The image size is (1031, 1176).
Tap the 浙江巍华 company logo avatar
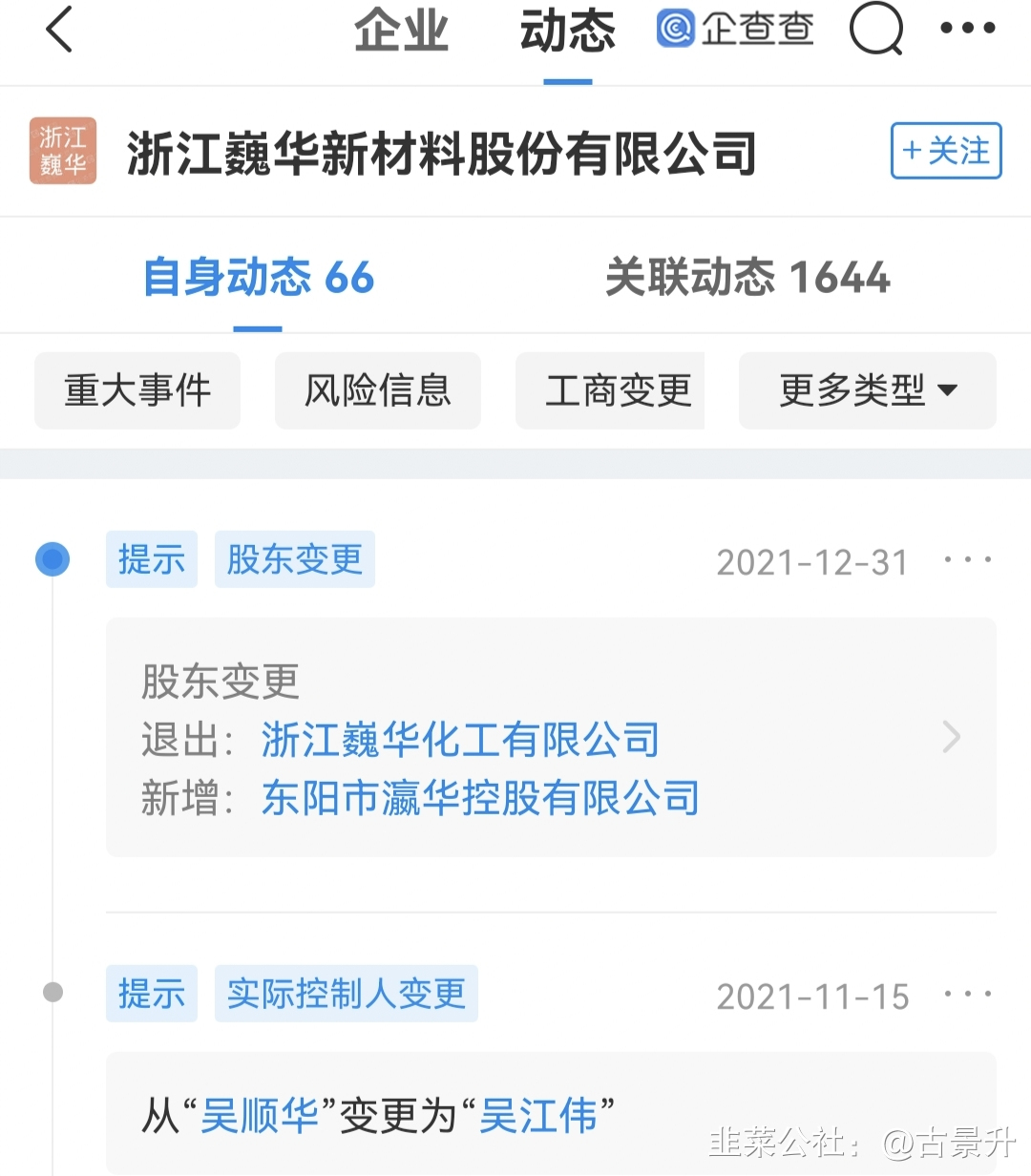63,151
